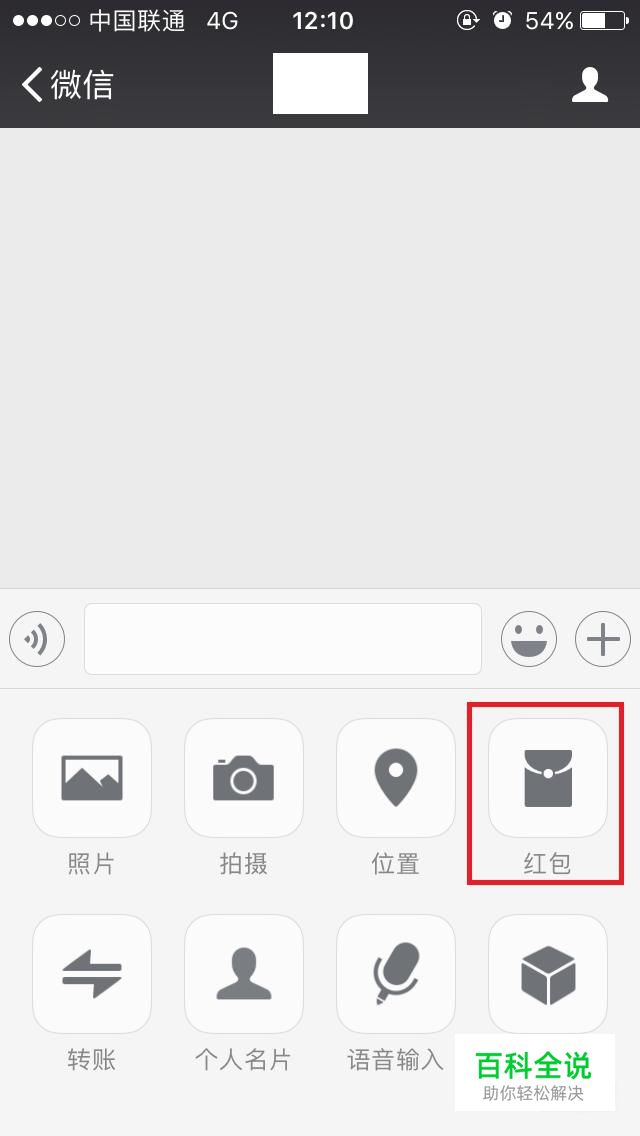Toggle the plus attachment panel
Viewport: 640px width, 1136px height.
(x=603, y=639)
